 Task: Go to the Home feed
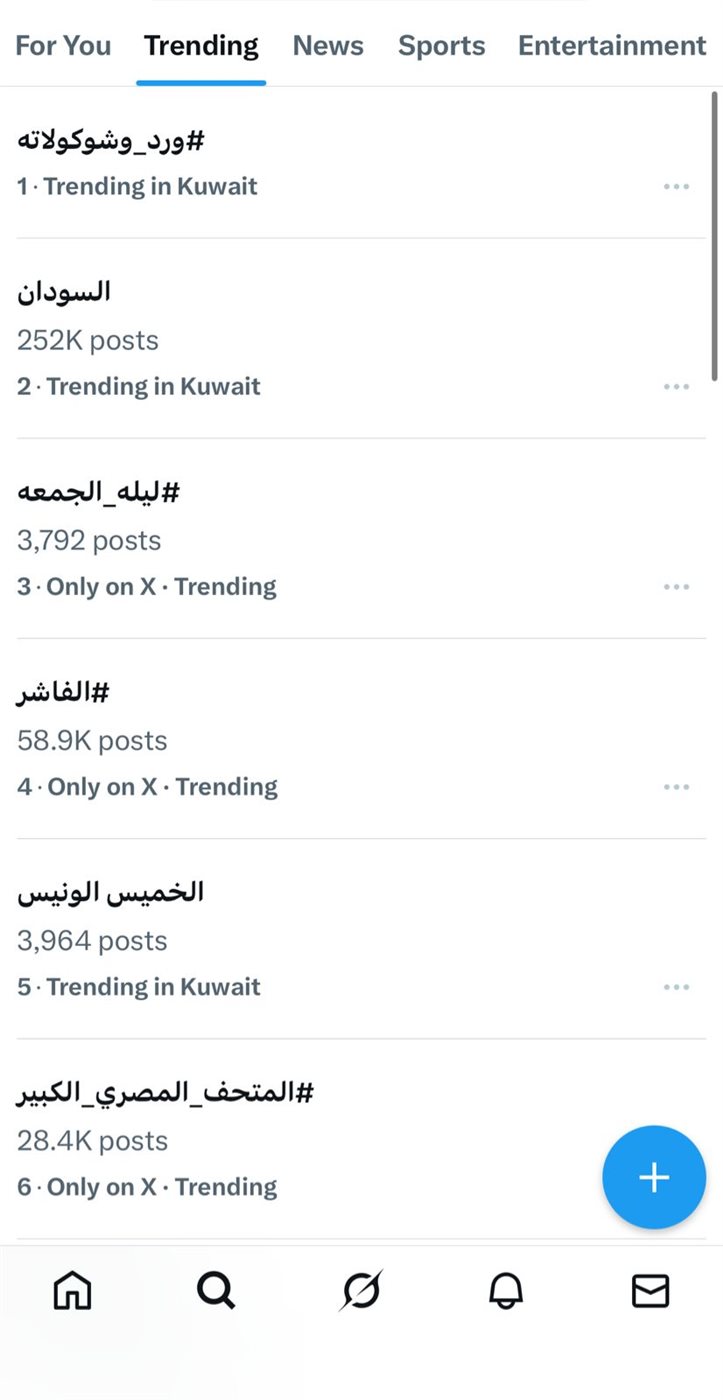(72, 1291)
